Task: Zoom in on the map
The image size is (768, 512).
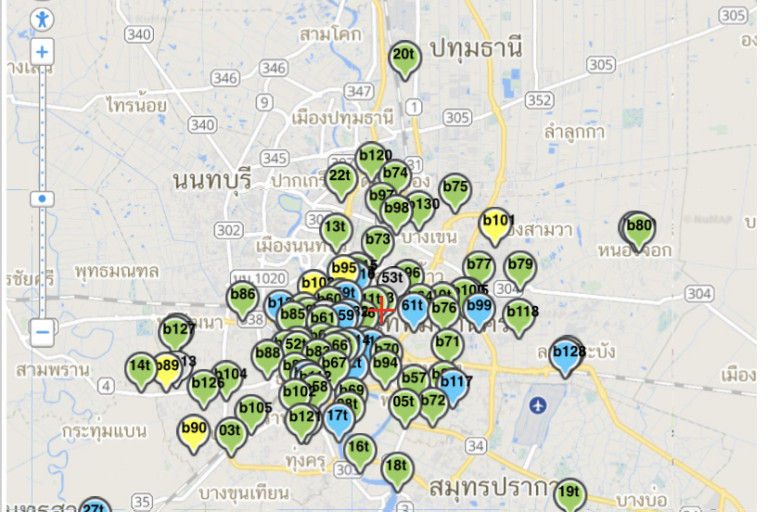Action: [x=42, y=52]
